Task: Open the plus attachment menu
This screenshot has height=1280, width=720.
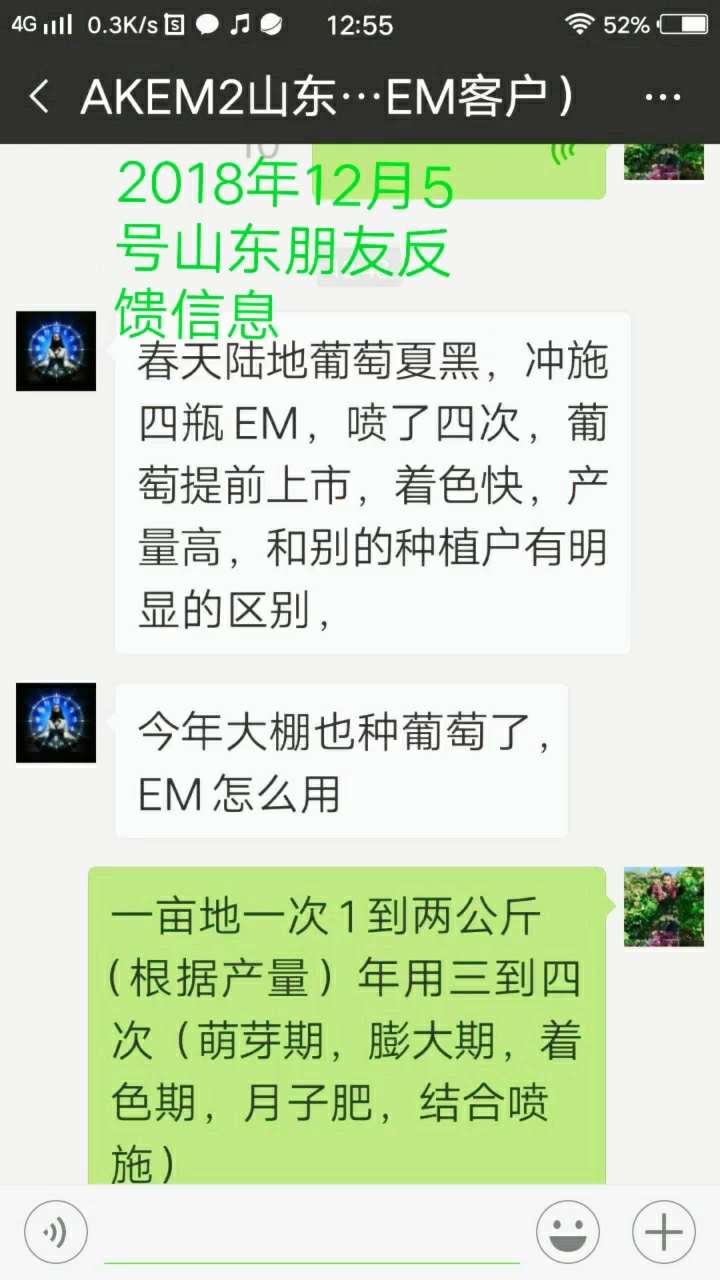Action: (664, 1232)
